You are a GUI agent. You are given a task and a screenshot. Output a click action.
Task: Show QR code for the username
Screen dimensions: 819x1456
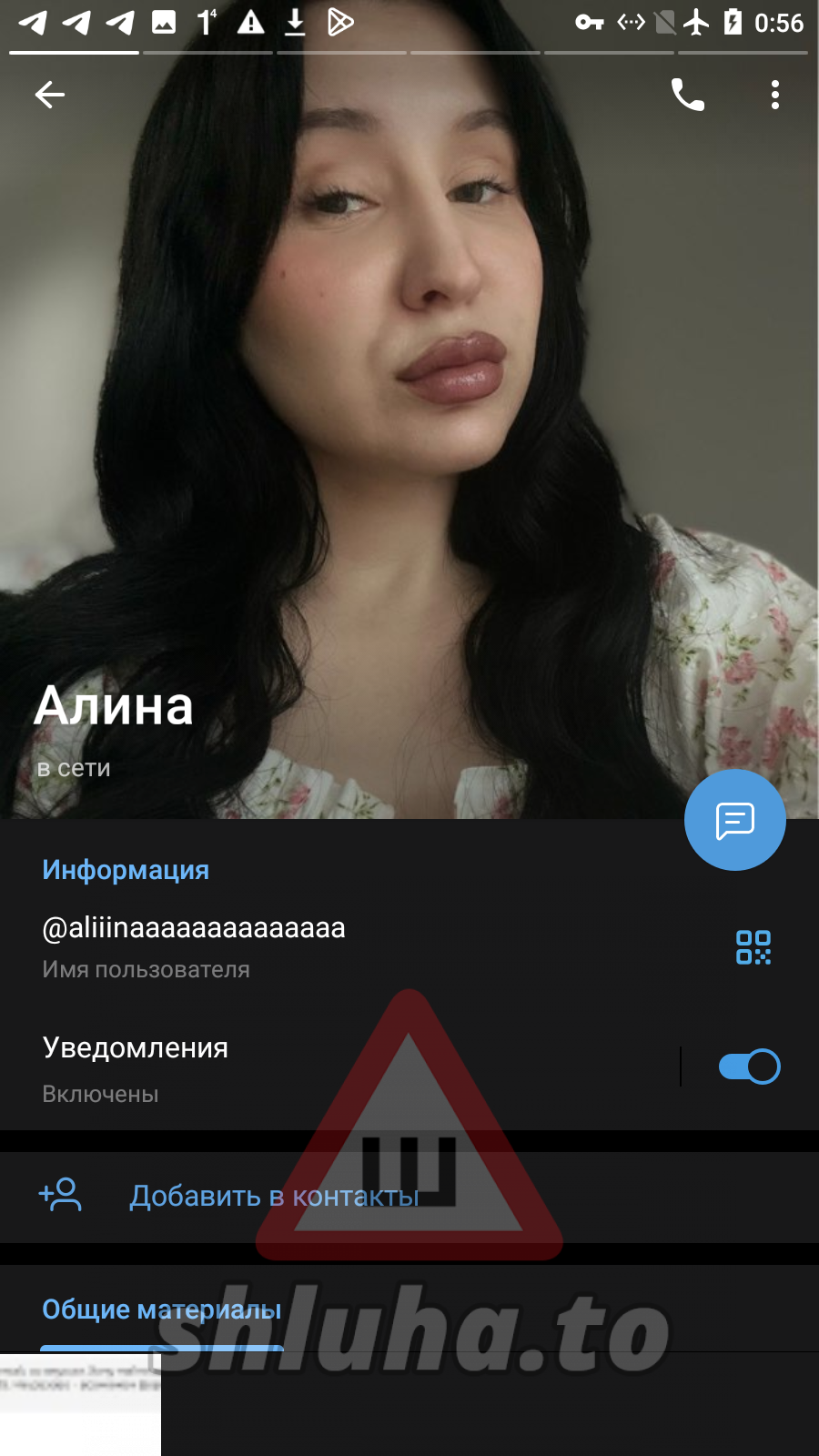tap(753, 947)
